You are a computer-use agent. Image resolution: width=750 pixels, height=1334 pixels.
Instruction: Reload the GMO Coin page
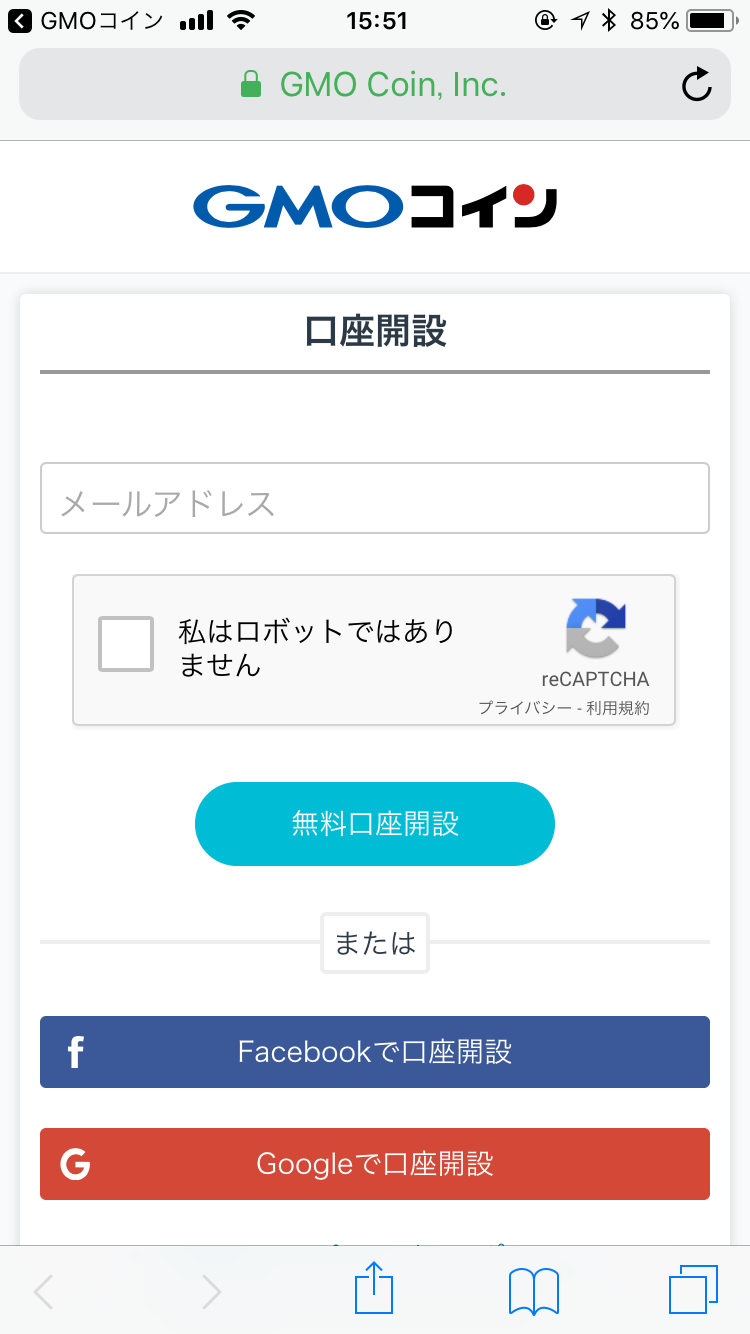[697, 85]
